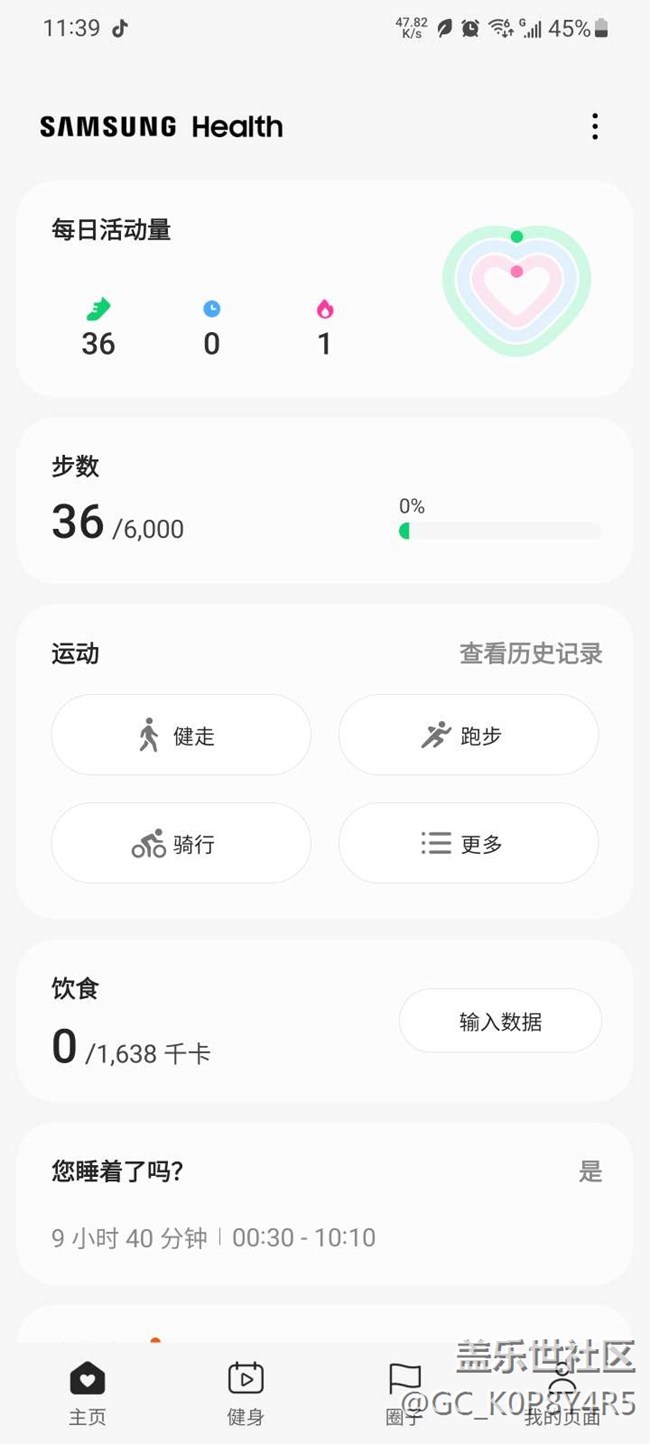
Task: Start a 健走 walking workout
Action: (x=181, y=735)
